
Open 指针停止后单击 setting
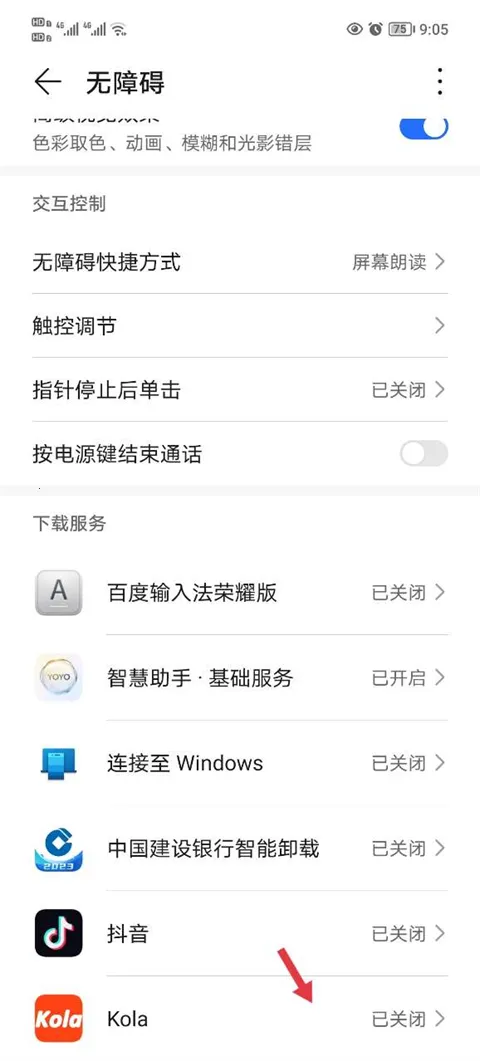(x=240, y=390)
